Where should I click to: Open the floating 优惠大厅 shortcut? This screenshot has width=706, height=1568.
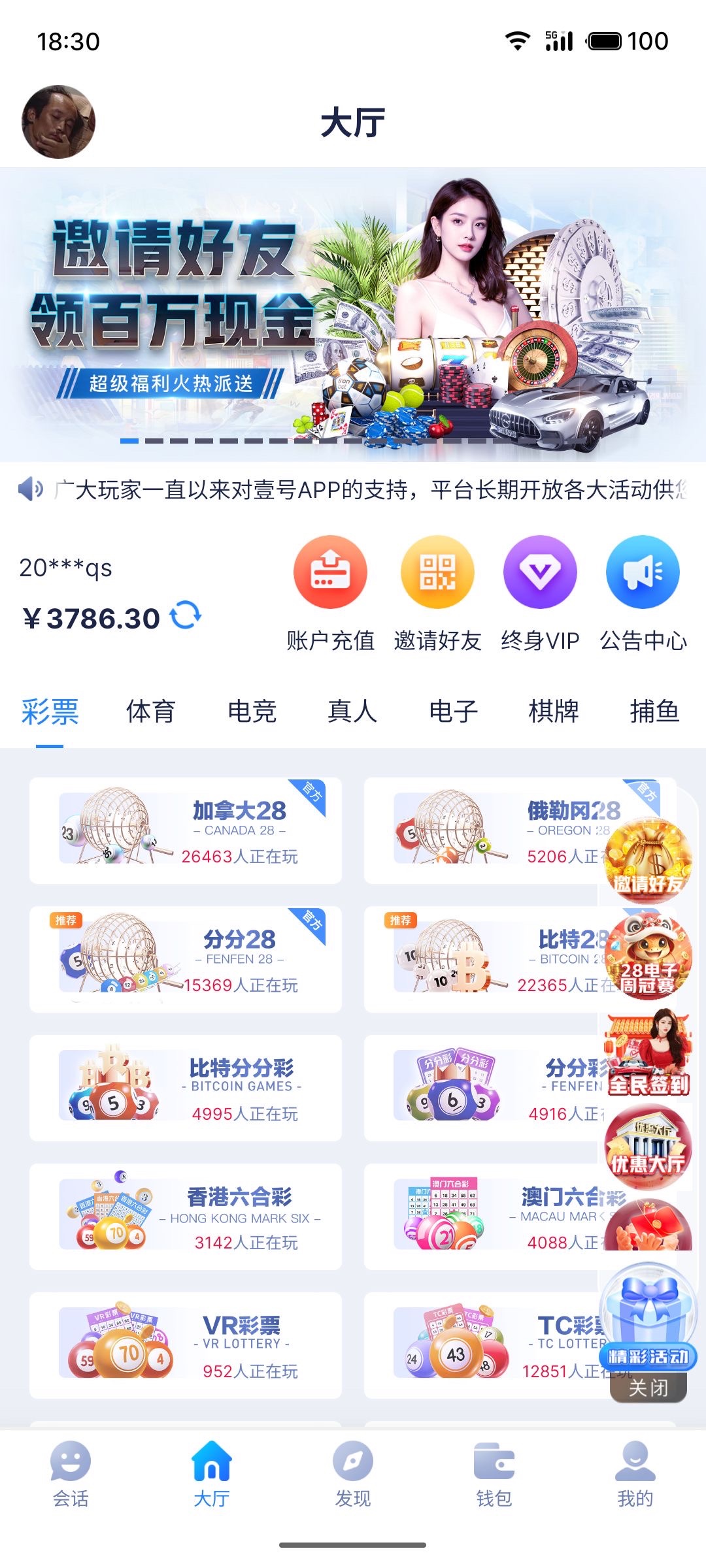(648, 1147)
